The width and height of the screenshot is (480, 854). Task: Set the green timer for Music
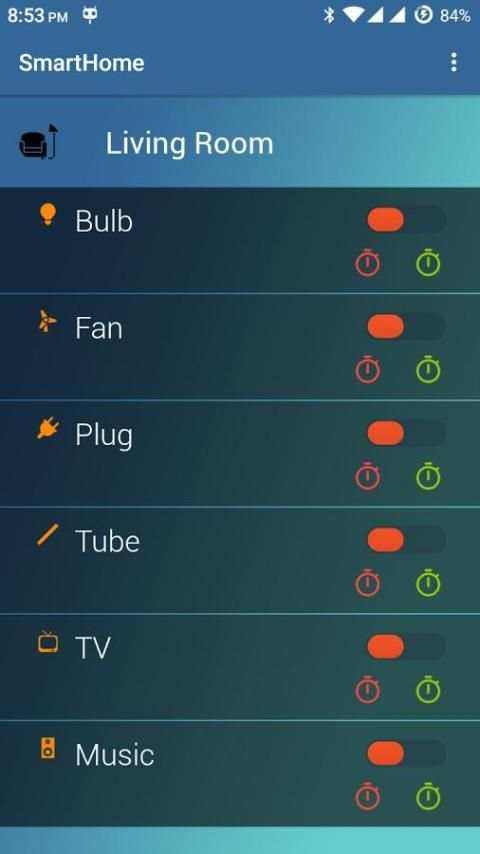point(428,796)
